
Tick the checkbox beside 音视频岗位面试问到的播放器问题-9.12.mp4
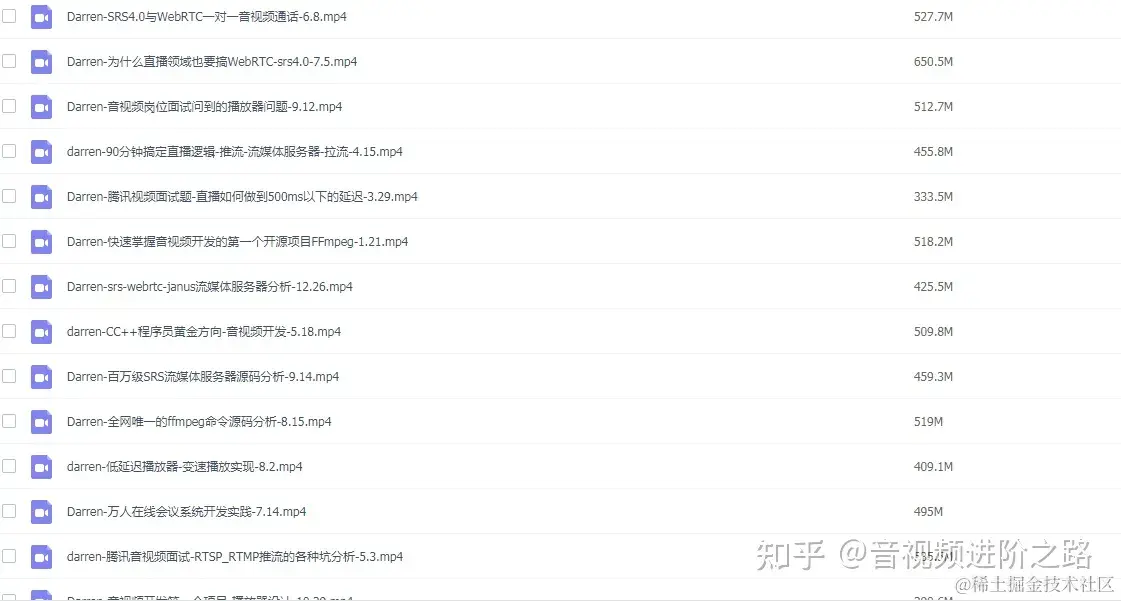point(9,106)
